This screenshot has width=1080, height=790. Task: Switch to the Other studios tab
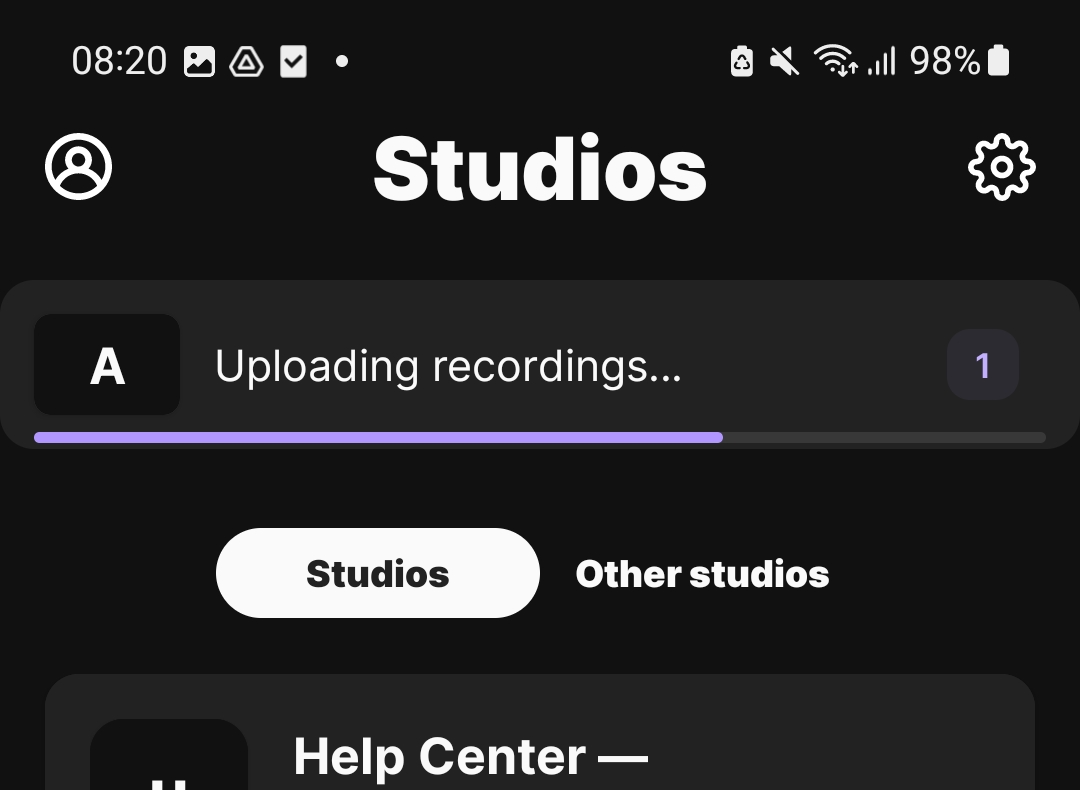(702, 574)
